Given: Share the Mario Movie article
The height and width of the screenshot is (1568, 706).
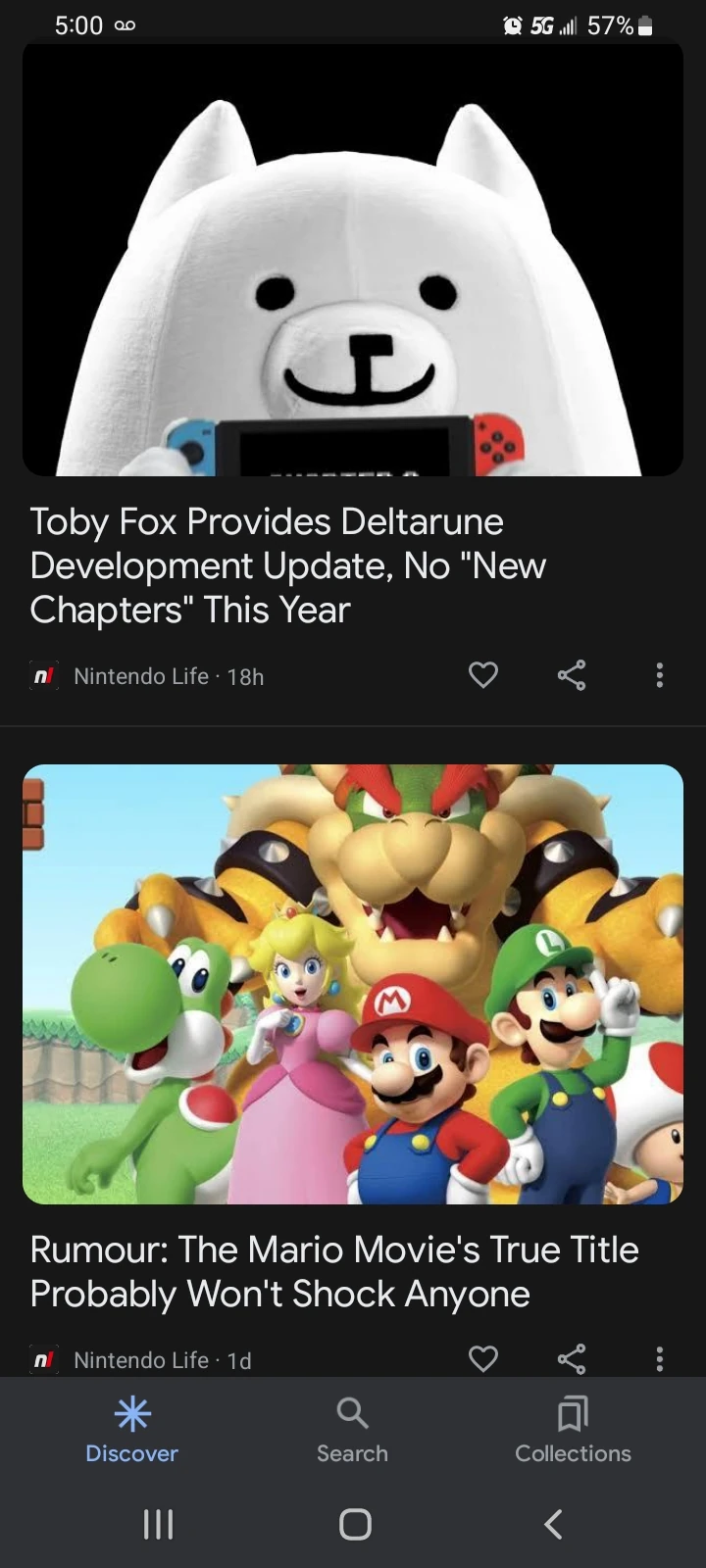Looking at the screenshot, I should click(572, 1359).
